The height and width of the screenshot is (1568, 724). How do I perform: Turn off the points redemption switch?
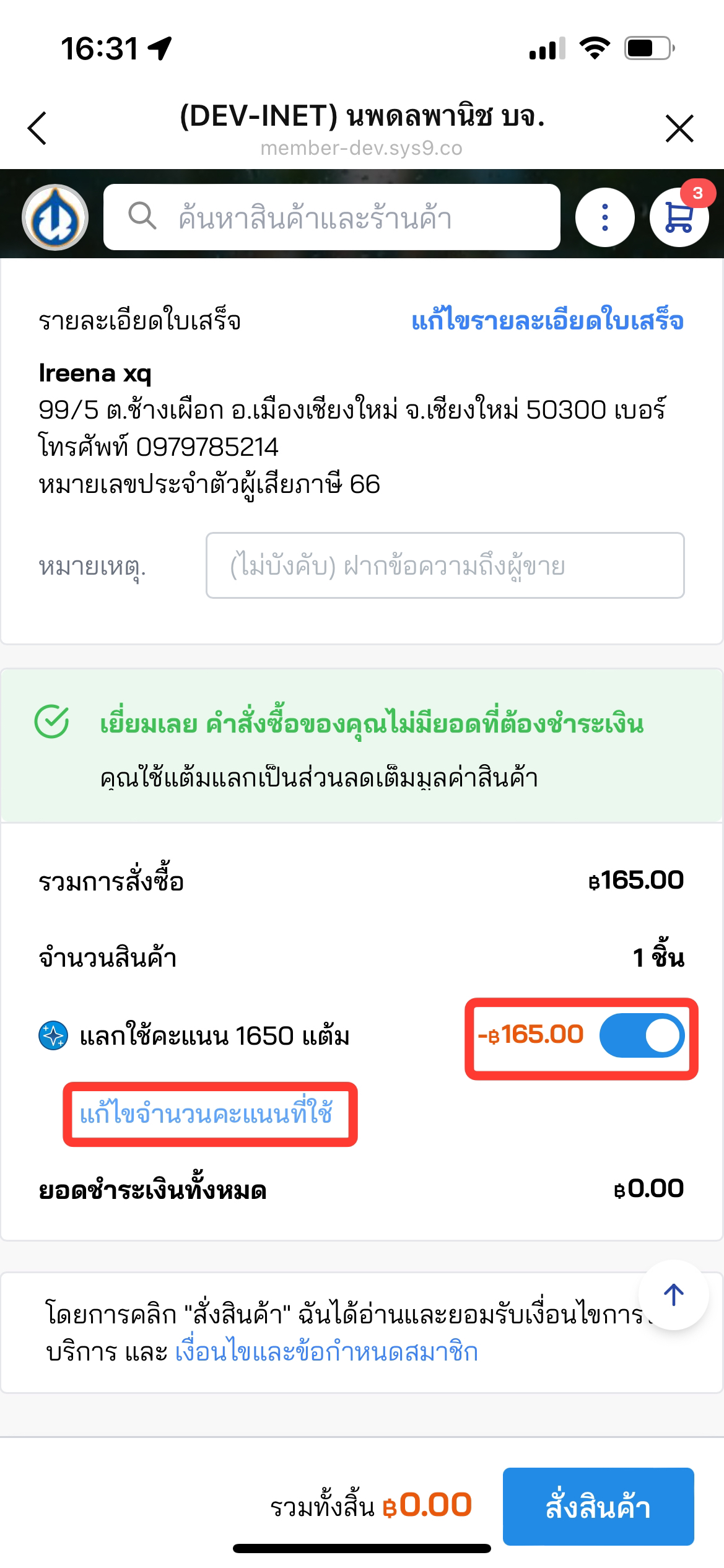click(x=642, y=1035)
